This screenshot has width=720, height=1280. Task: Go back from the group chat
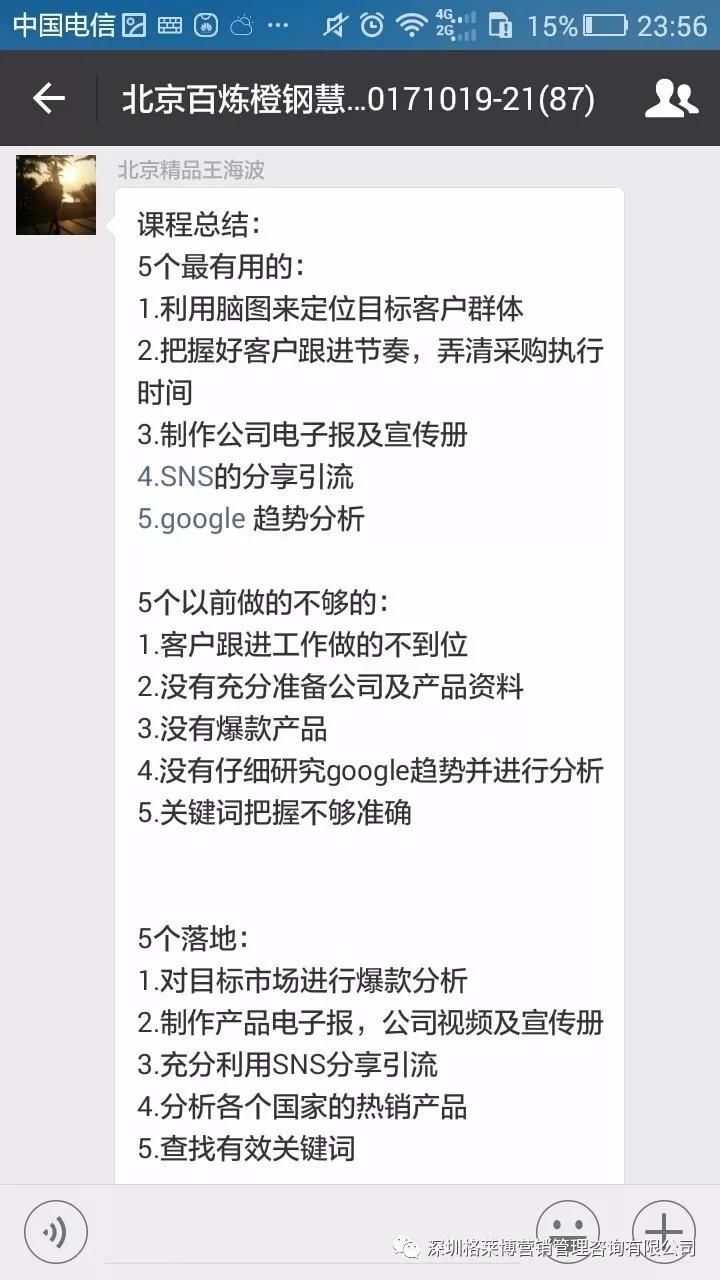point(48,98)
